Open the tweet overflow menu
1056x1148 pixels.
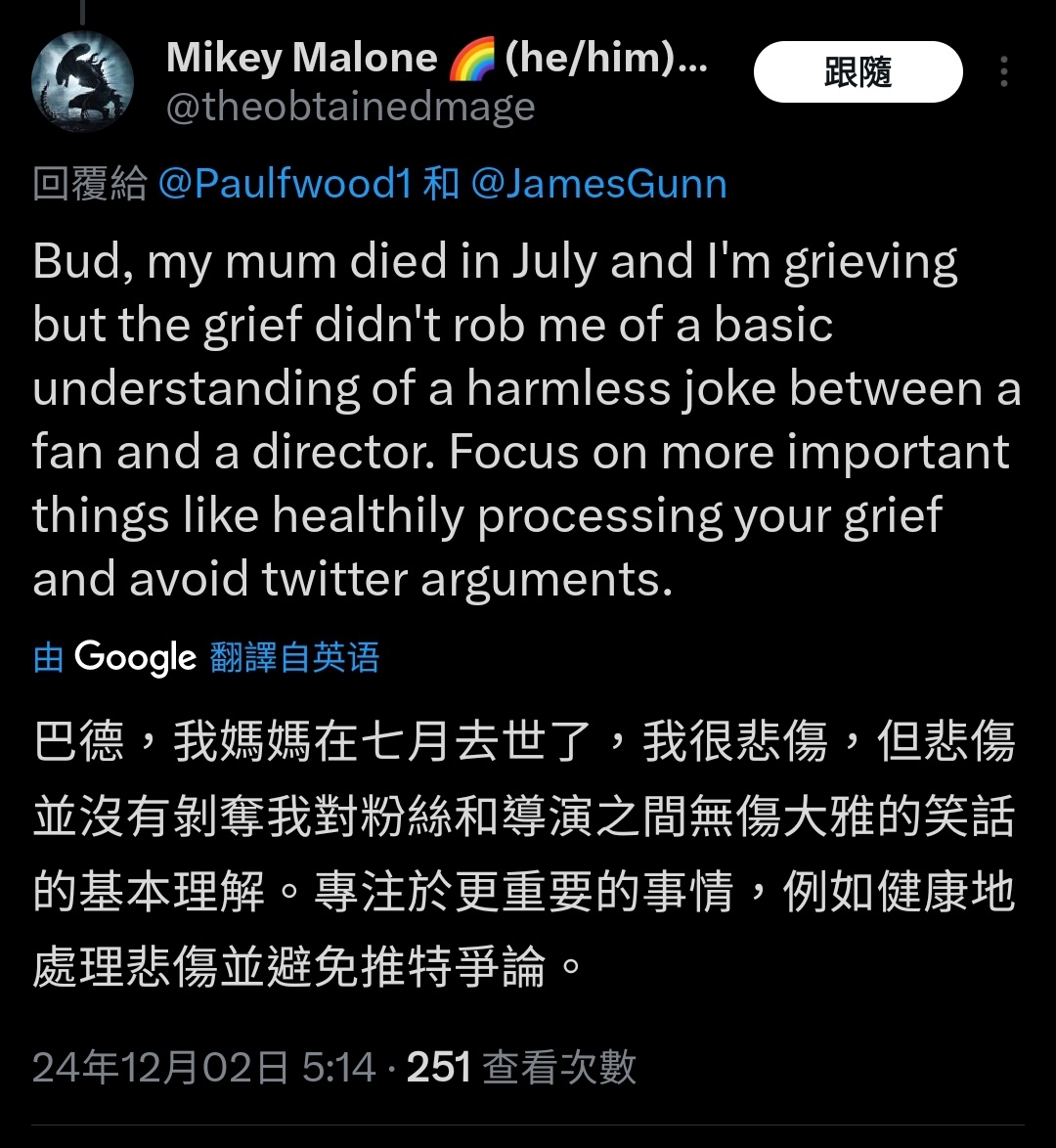(1003, 72)
